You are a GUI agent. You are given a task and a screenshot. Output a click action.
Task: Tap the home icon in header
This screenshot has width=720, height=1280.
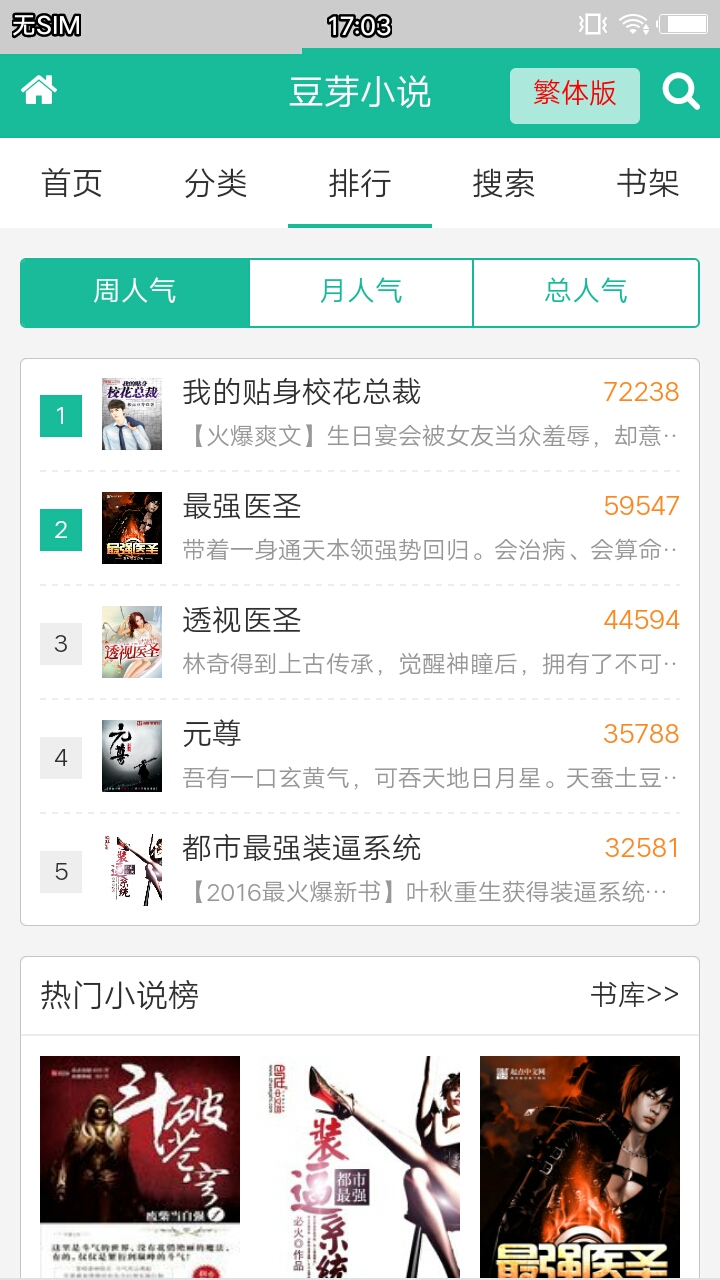pyautogui.click(x=39, y=91)
